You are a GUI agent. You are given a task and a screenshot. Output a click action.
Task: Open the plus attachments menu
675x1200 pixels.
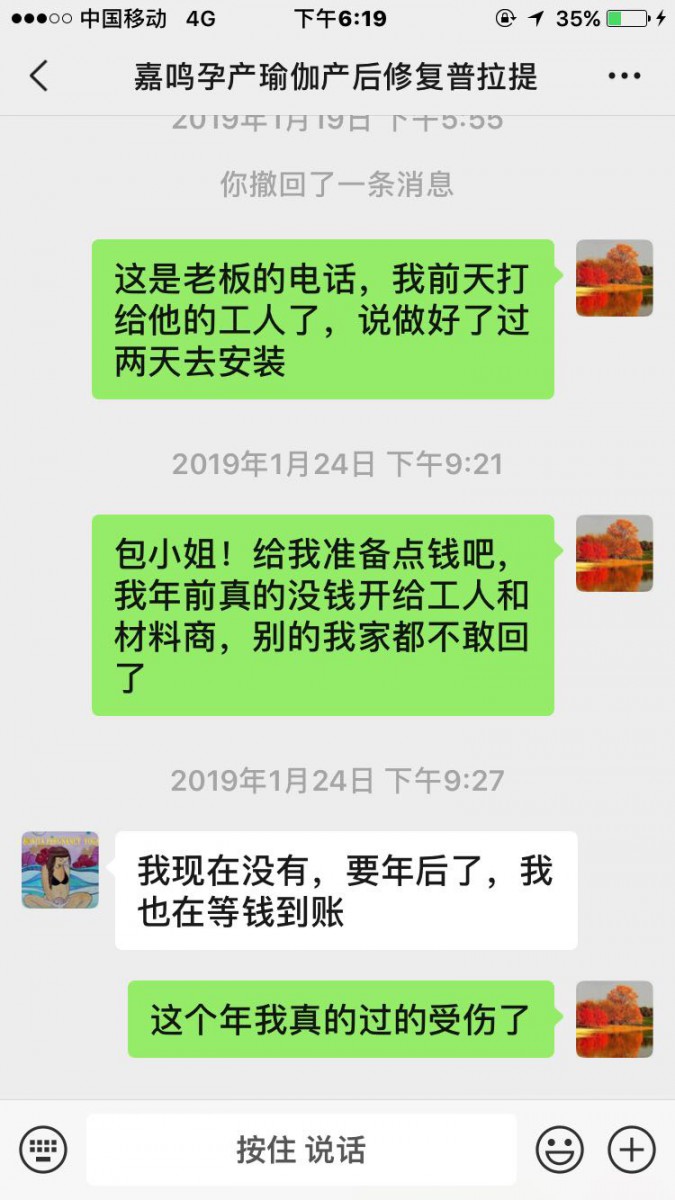click(x=631, y=1149)
